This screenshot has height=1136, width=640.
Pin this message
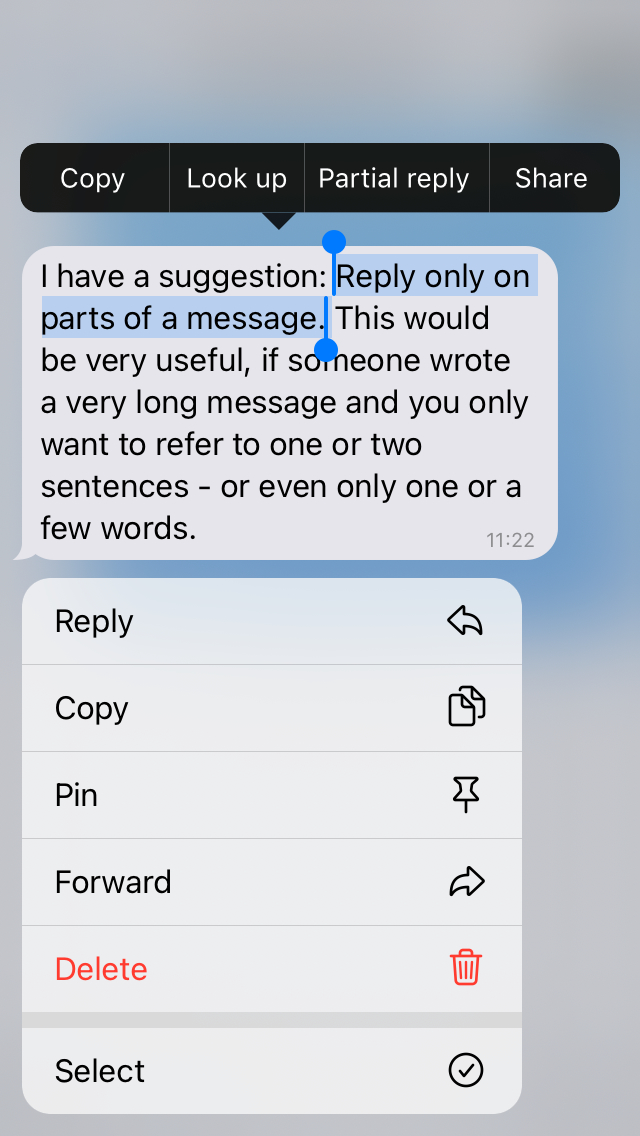click(271, 795)
